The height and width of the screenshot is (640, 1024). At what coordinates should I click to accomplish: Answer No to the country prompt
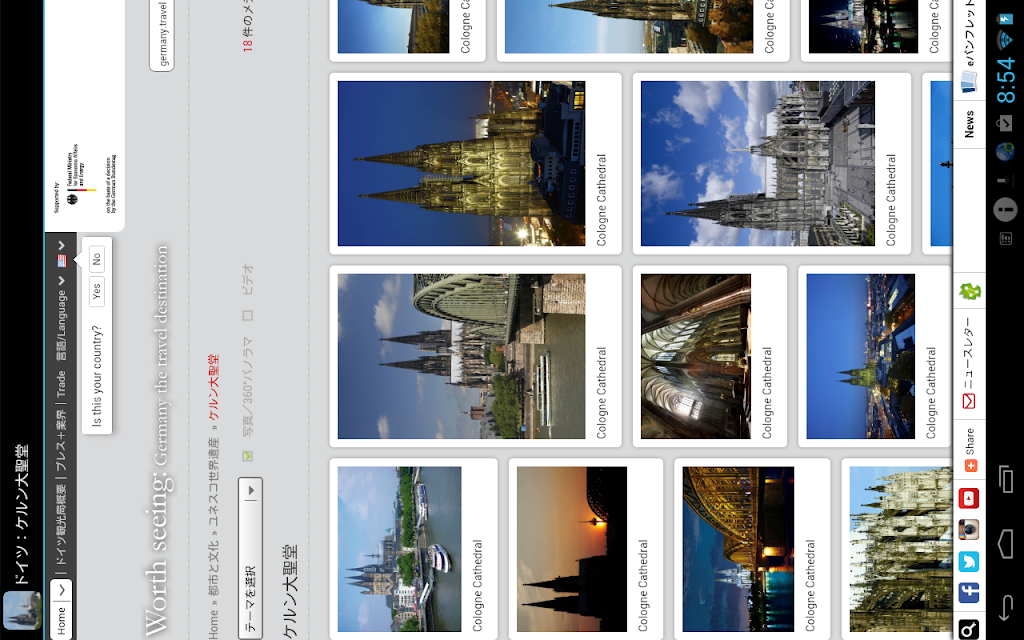[97, 259]
